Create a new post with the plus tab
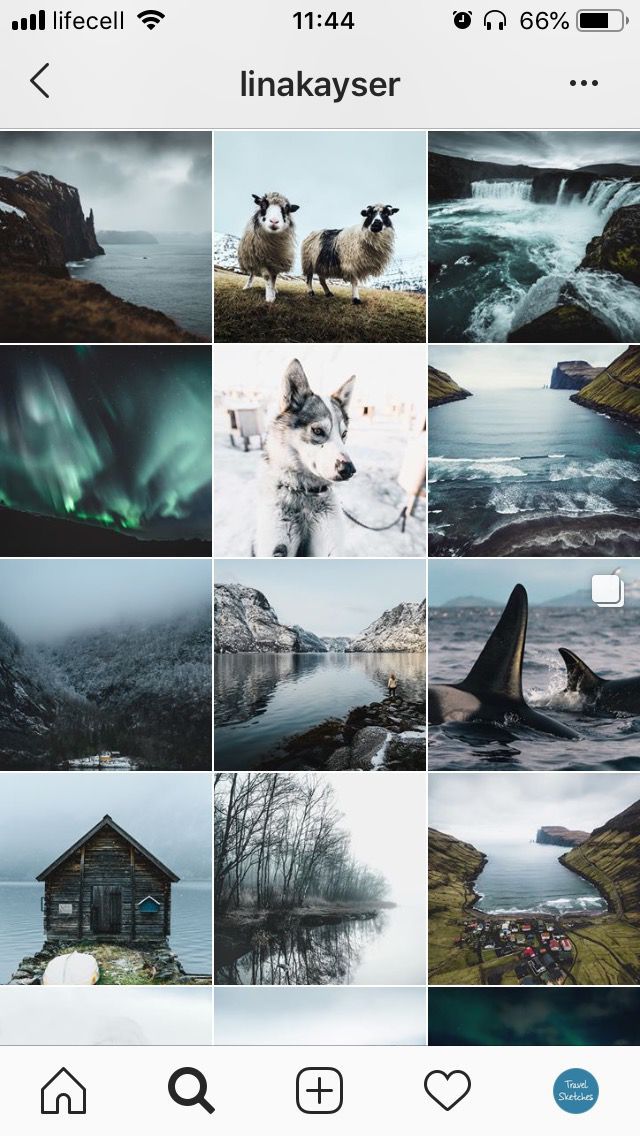Screen dimensions: 640x1136 coord(320,1090)
